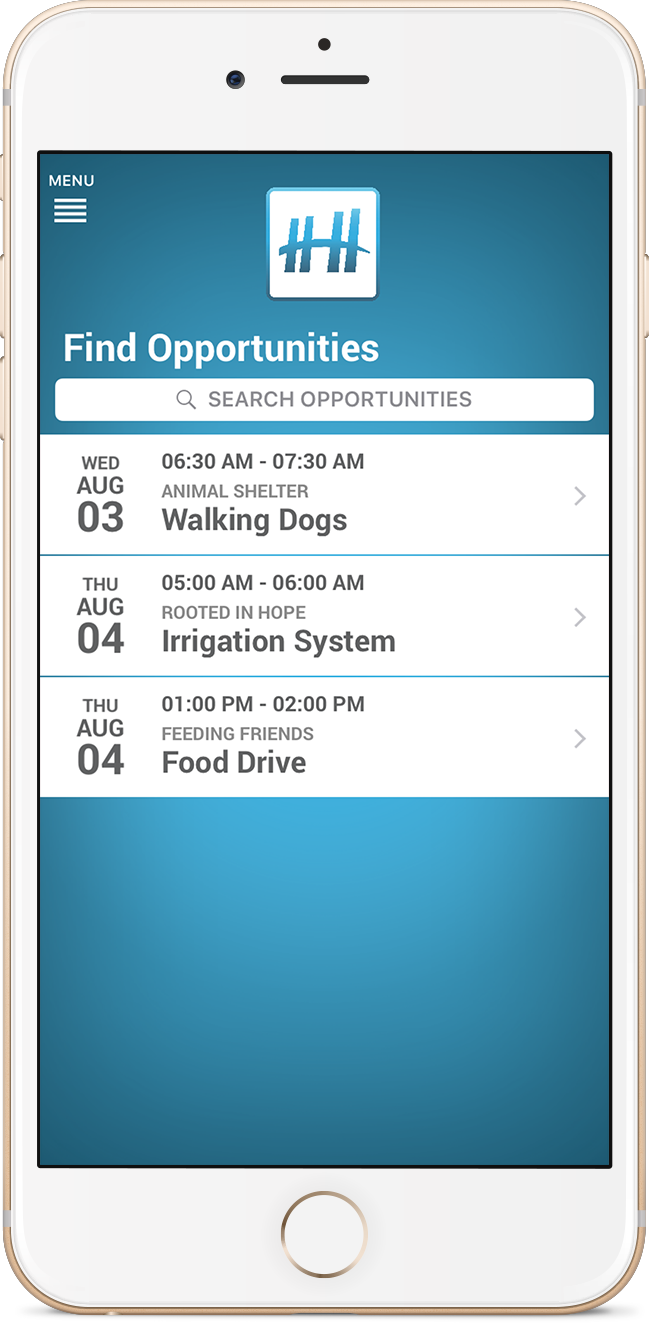Select the Food Drive opportunity
Viewport: 649px width, 1323px height.
[x=324, y=737]
